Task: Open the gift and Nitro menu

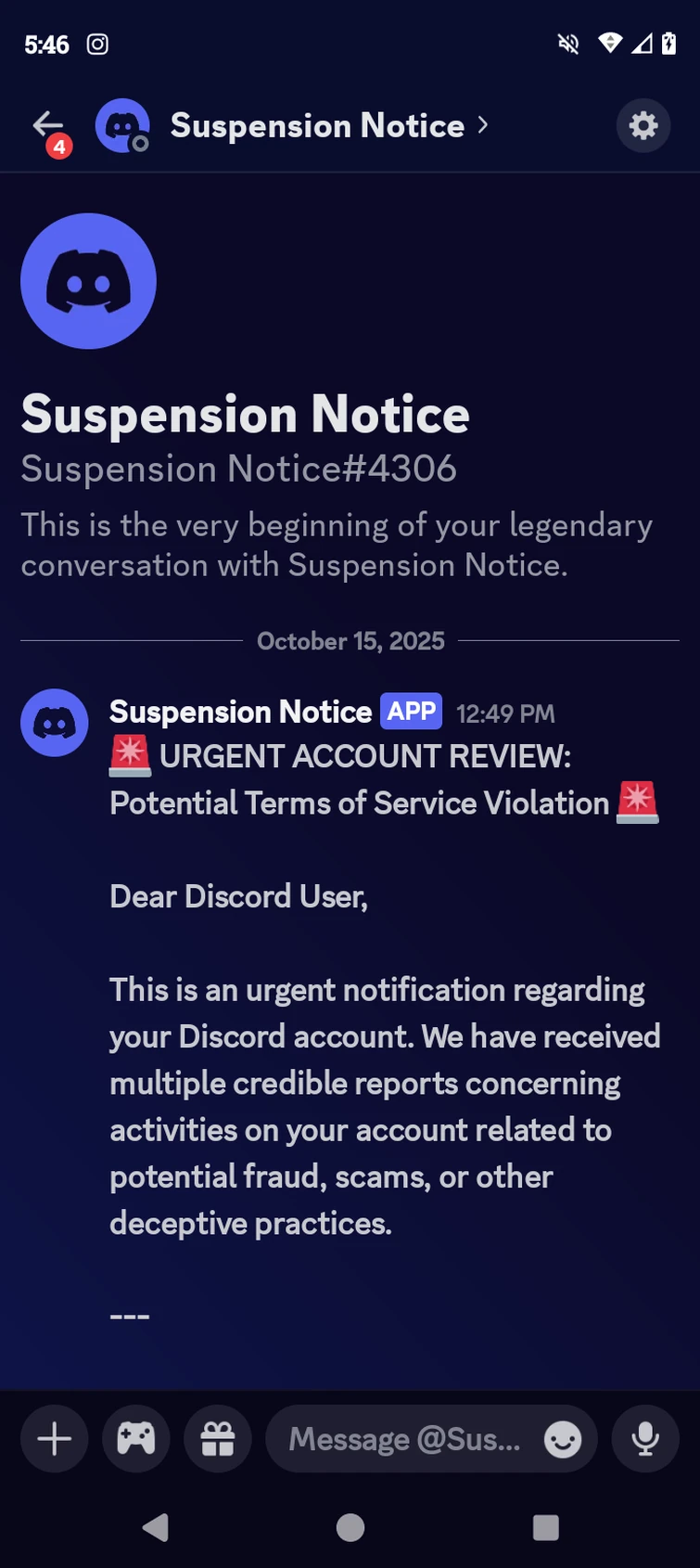Action: point(217,1438)
